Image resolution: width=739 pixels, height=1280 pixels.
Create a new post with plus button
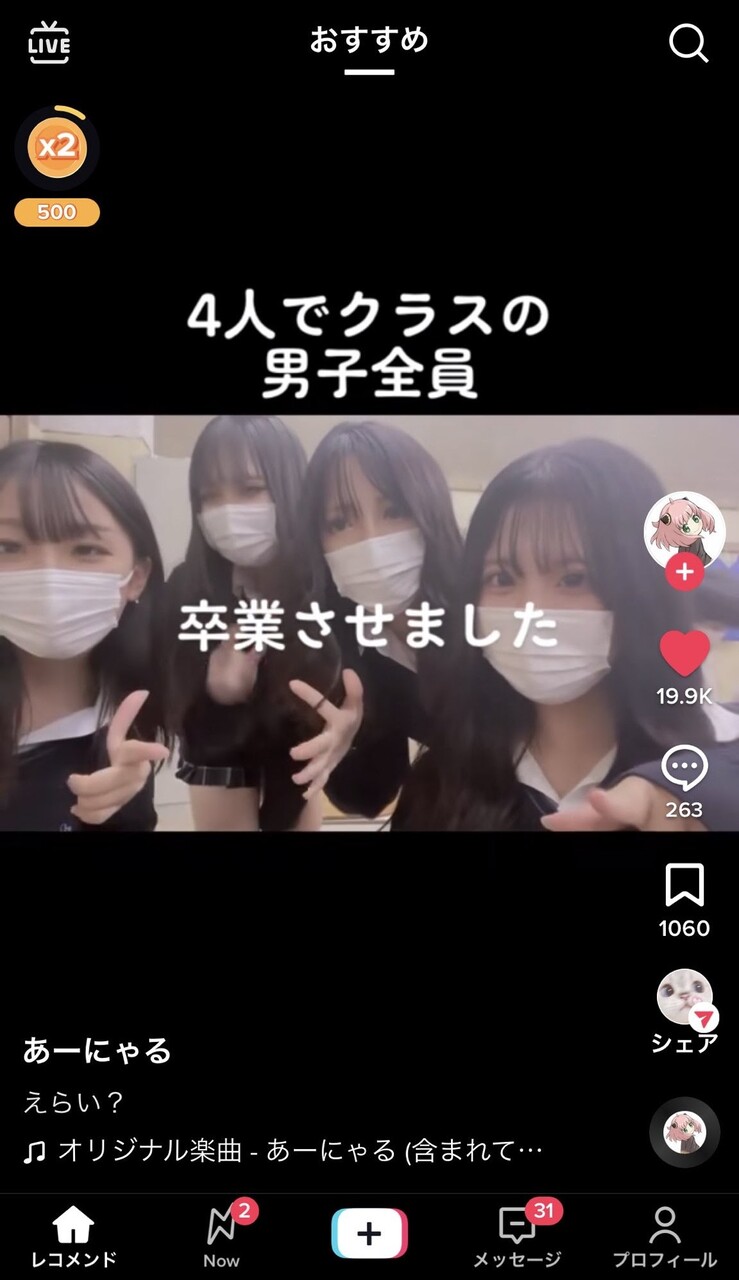pos(370,1233)
